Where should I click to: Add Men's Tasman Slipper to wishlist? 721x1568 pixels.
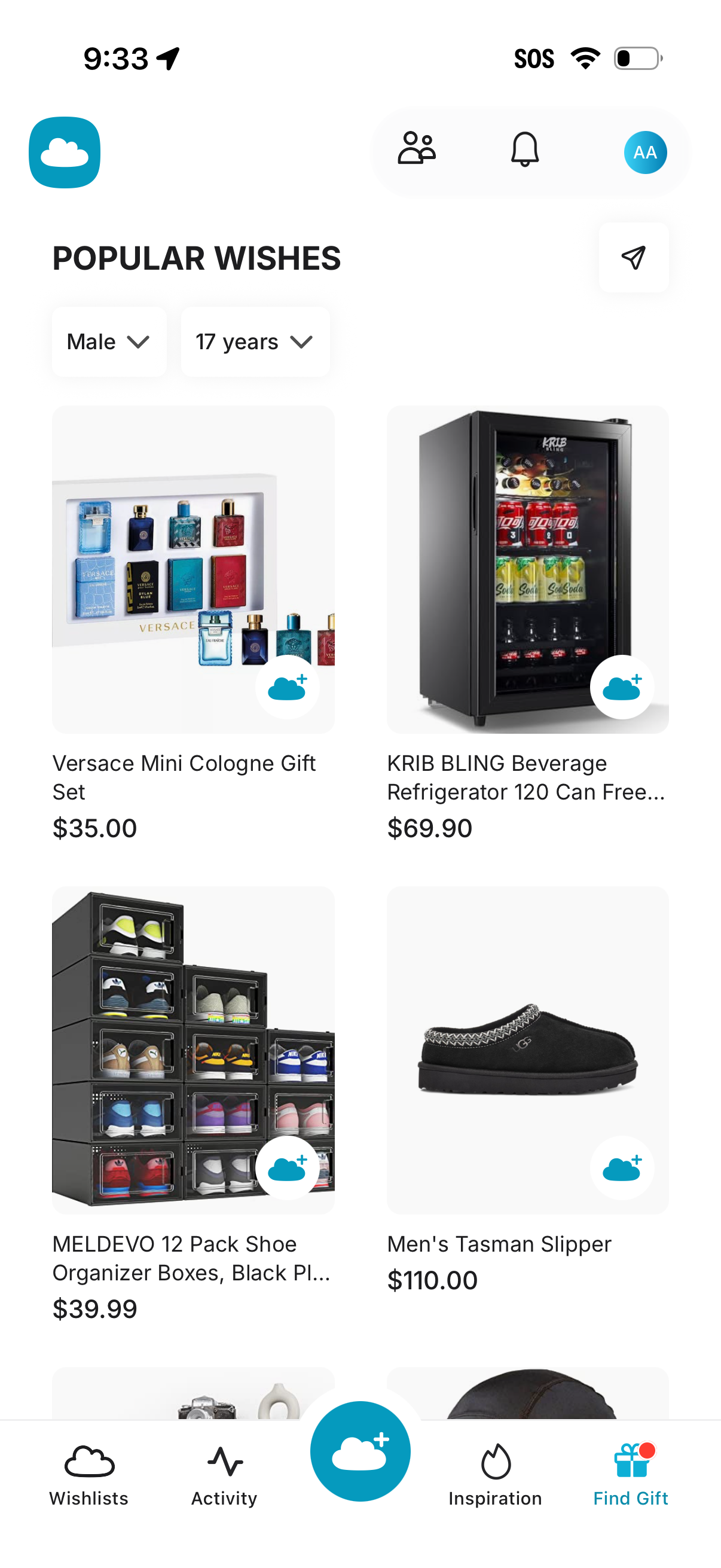point(622,1168)
